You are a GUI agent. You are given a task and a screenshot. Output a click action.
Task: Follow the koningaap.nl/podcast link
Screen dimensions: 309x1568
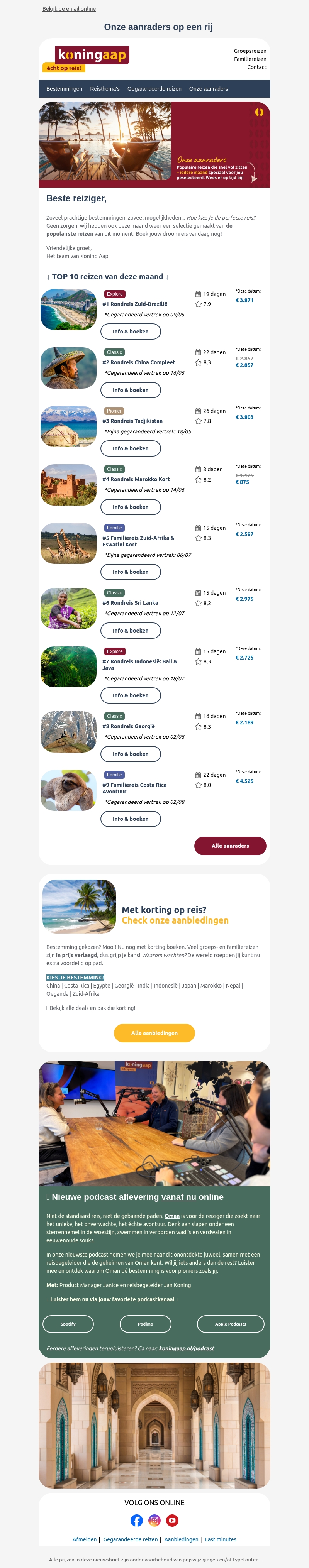[x=187, y=1348]
